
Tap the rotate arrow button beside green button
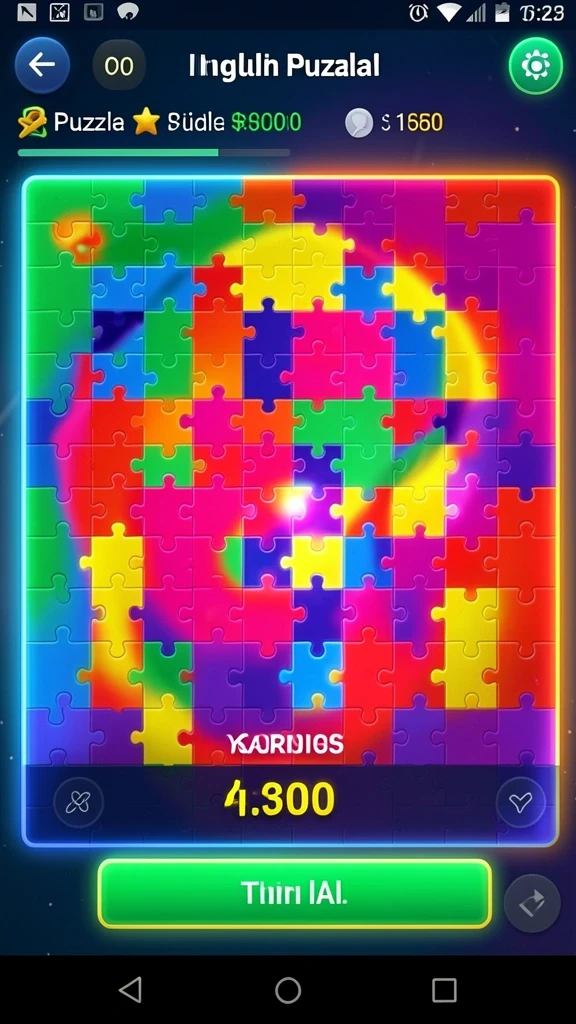click(532, 903)
